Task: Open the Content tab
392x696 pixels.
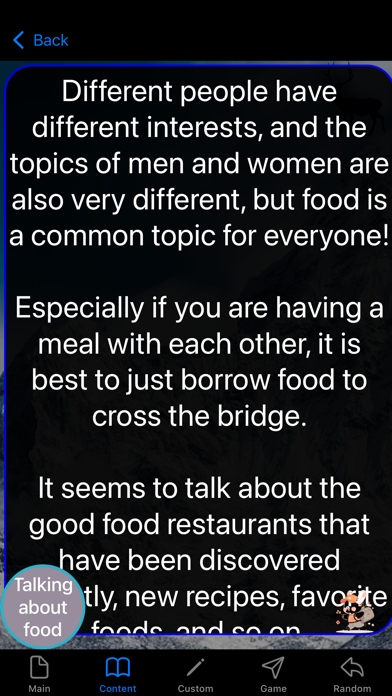Action: pos(118,674)
